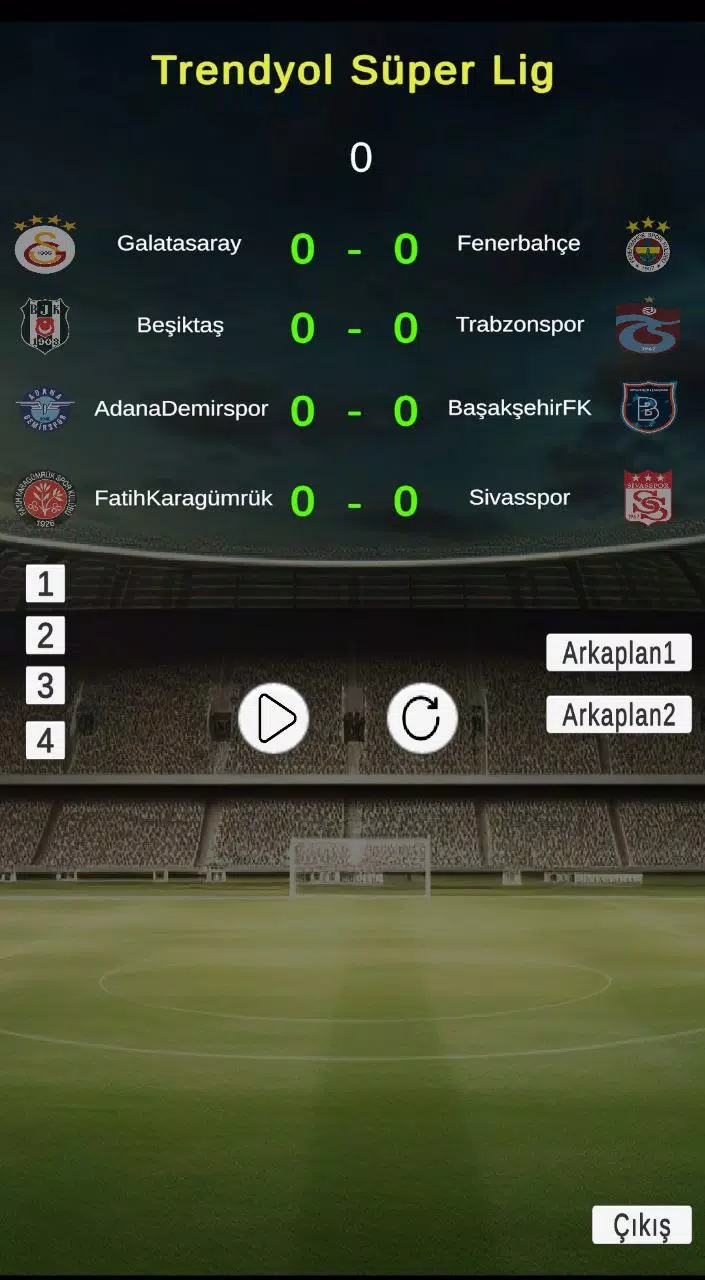
Task: Pick number 4 button
Action: (x=45, y=740)
